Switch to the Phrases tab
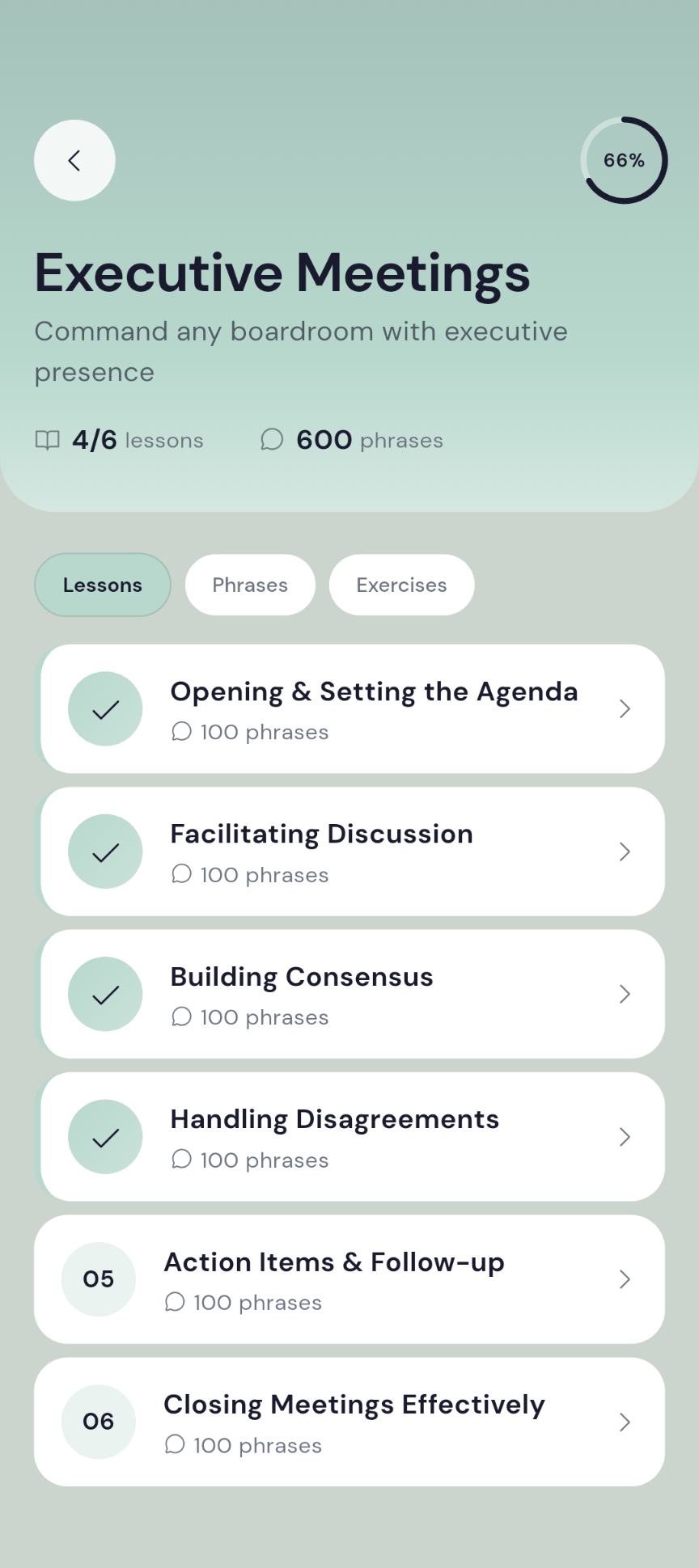This screenshot has width=699, height=1568. (250, 585)
